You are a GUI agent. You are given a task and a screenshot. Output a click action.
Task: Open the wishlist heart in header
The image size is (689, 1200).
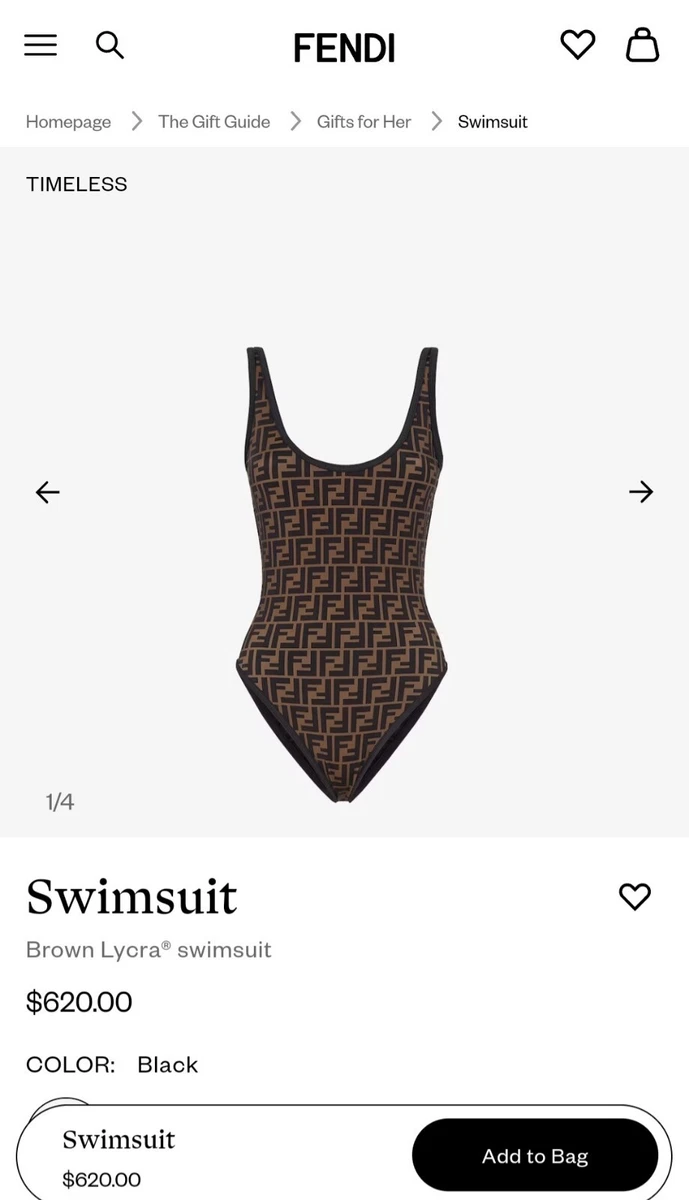point(577,45)
